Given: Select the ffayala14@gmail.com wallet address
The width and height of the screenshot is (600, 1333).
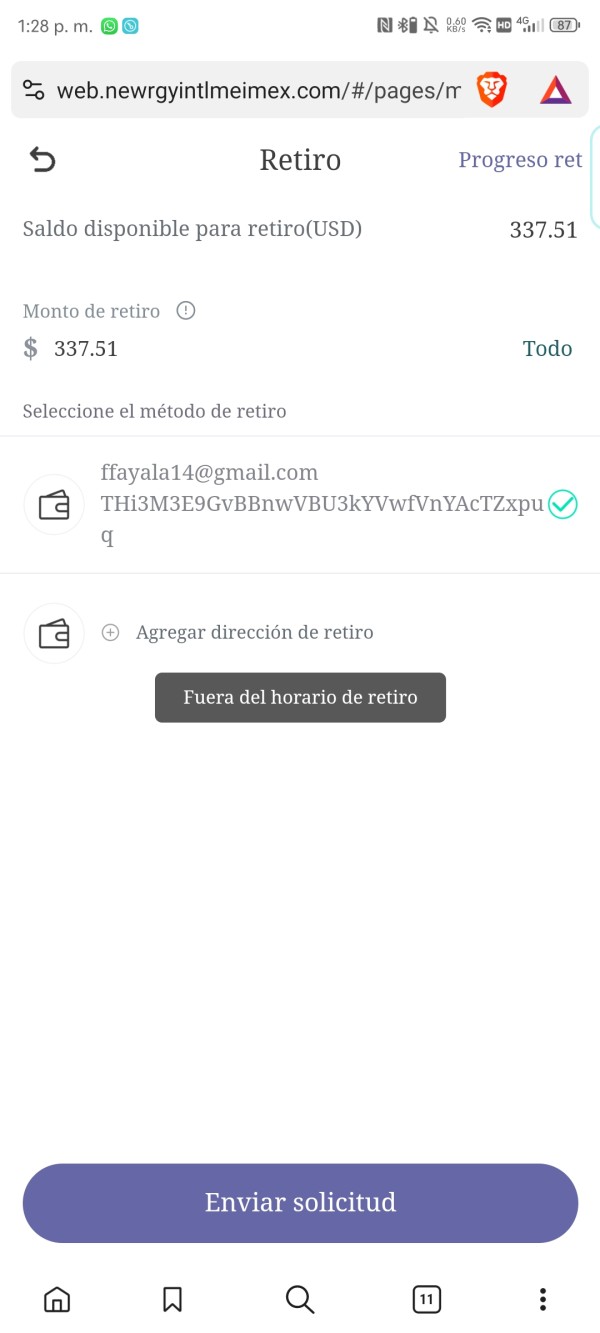Looking at the screenshot, I should click(300, 505).
